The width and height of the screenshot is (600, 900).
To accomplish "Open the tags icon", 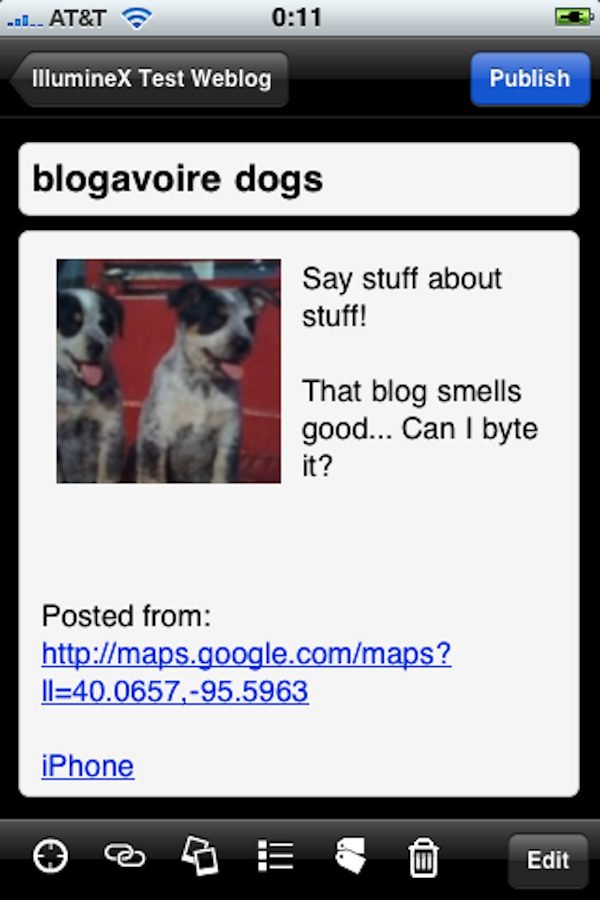I will (x=350, y=856).
